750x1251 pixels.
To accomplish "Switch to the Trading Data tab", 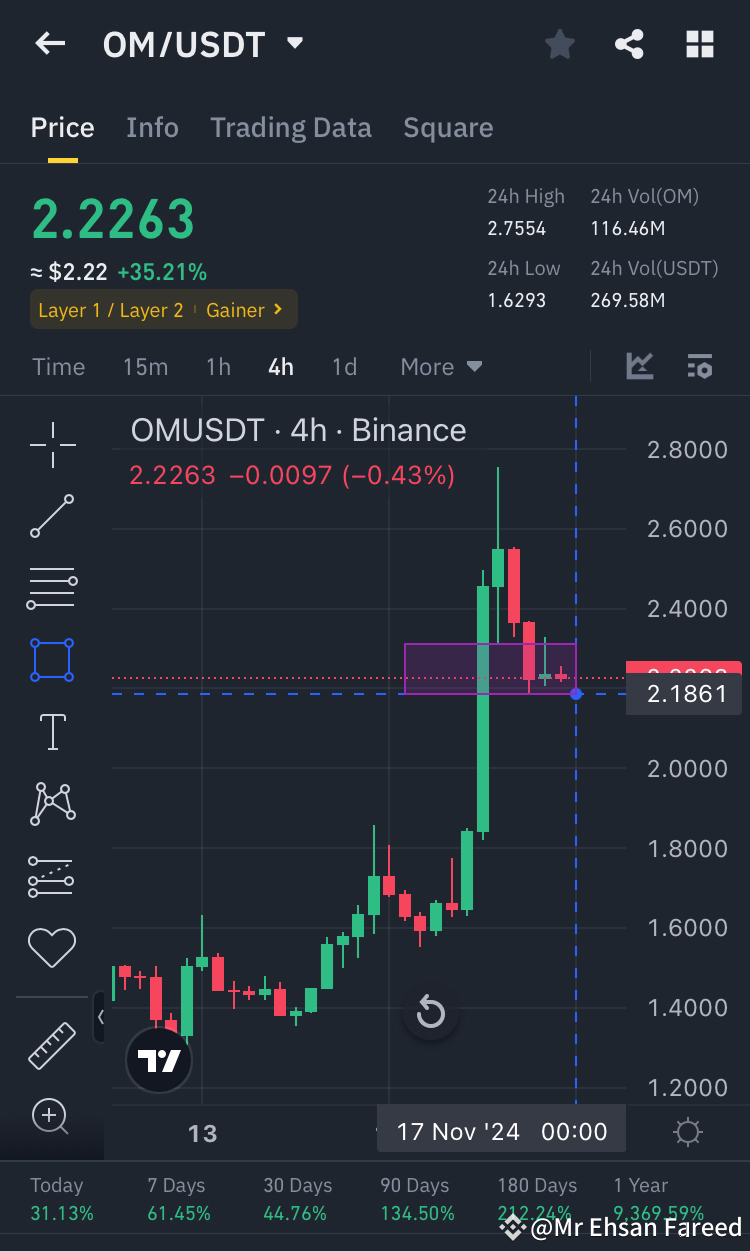I will click(x=291, y=127).
